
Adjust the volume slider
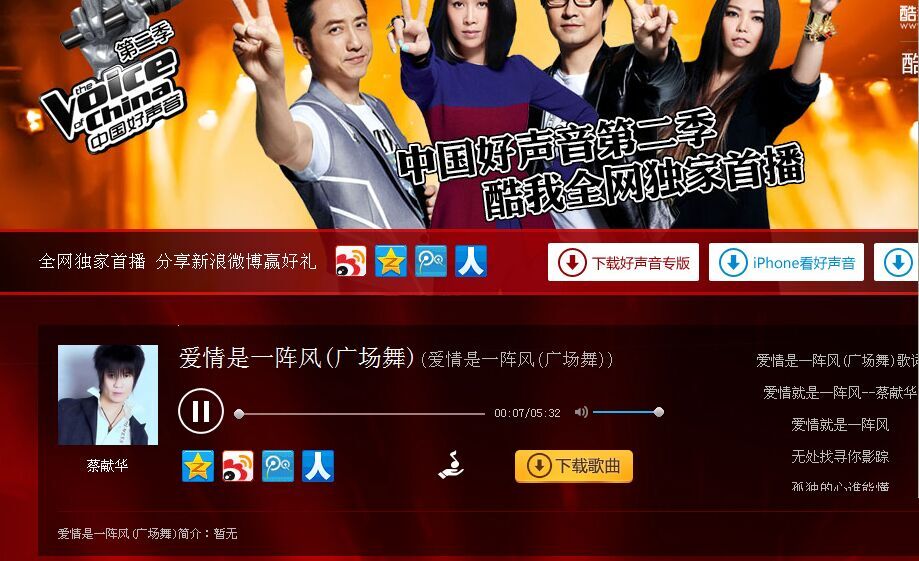(x=626, y=412)
